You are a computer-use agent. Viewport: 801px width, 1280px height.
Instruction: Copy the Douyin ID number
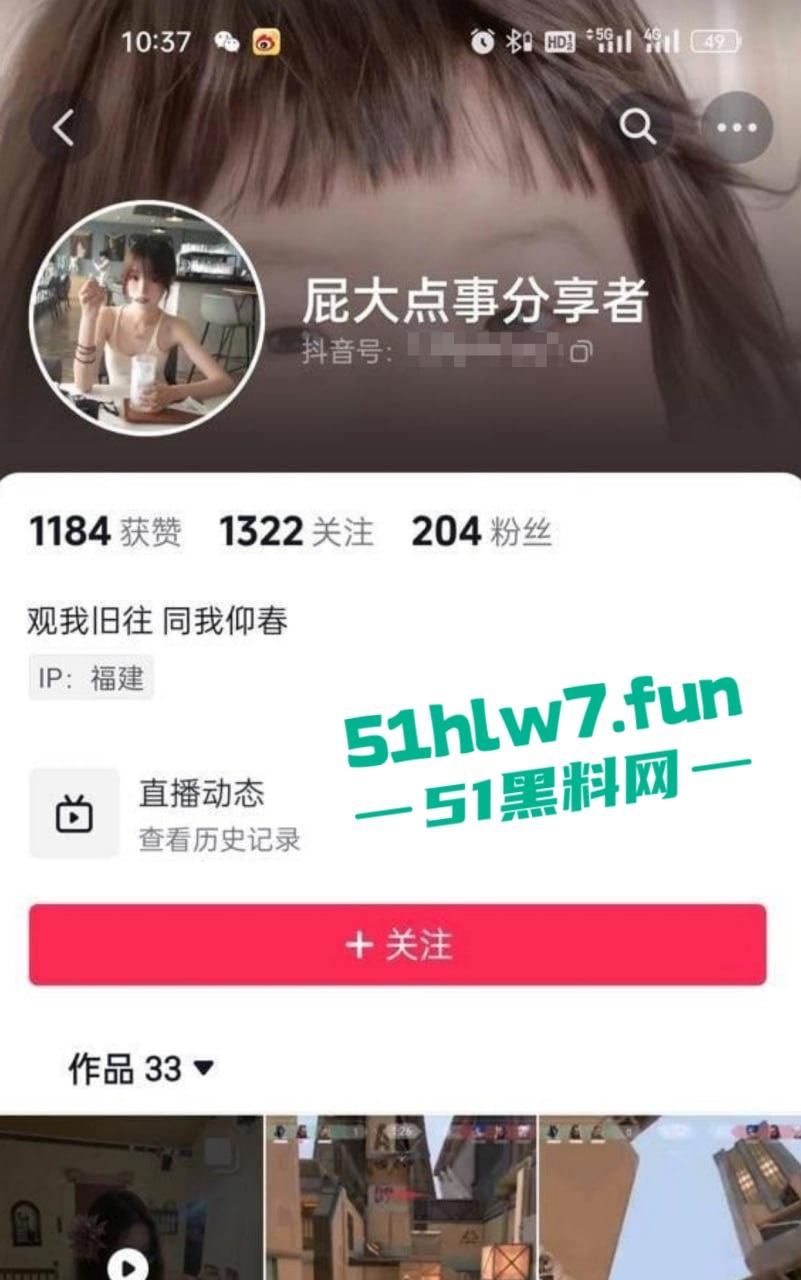pyautogui.click(x=581, y=352)
